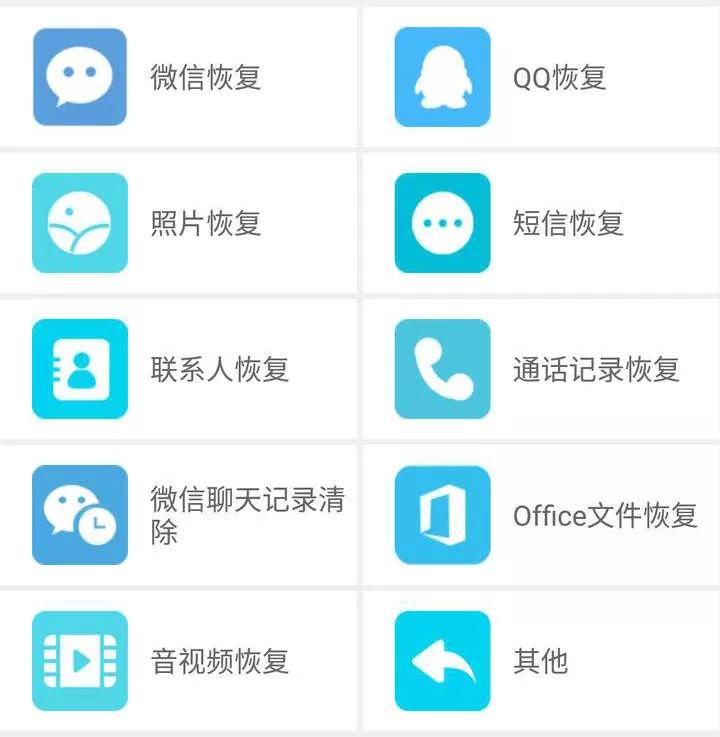Image resolution: width=720 pixels, height=737 pixels.
Task: Tap the QQ penguin recovery icon
Action: [x=442, y=74]
